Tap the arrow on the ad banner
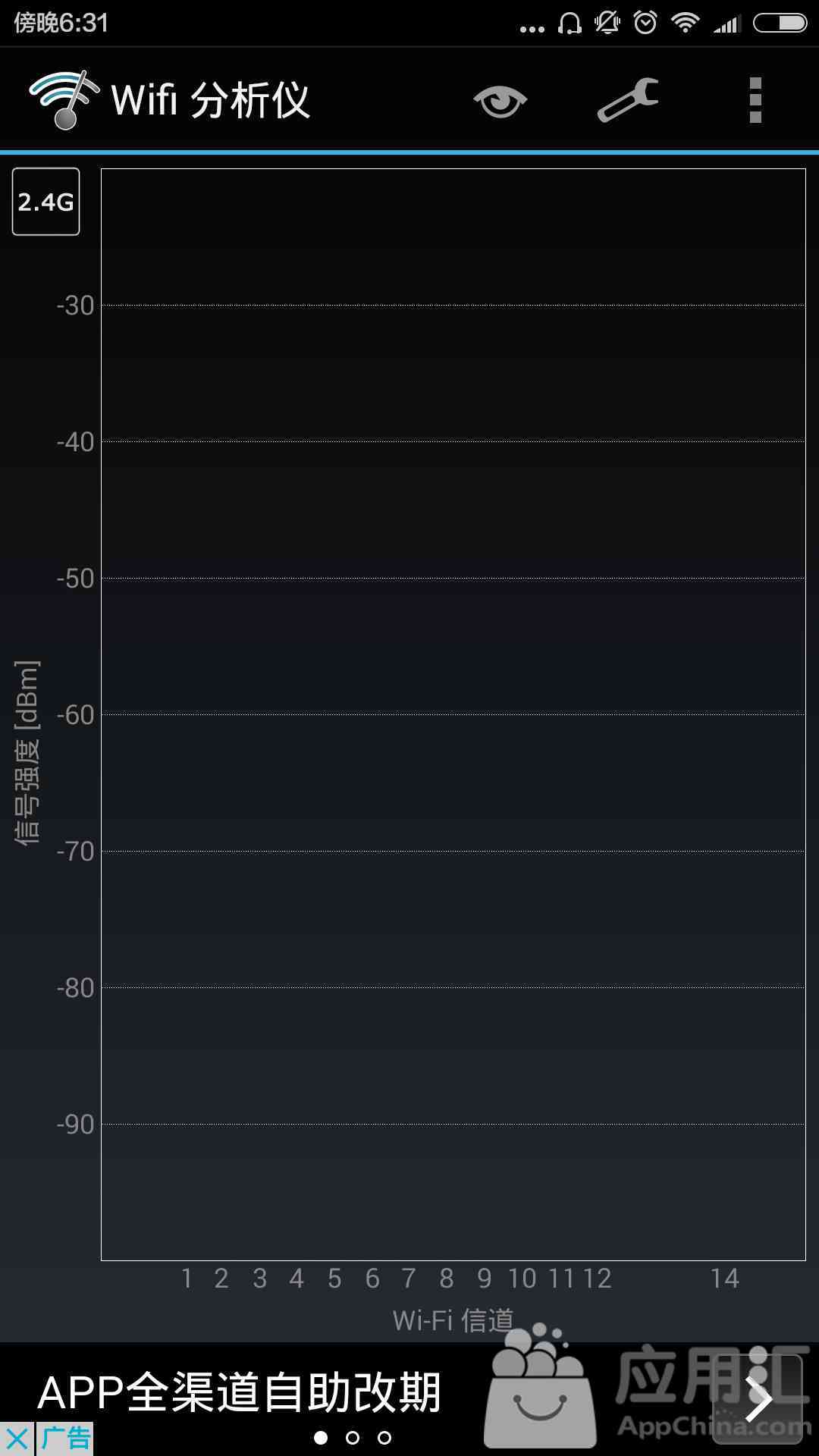The image size is (819, 1456). (x=758, y=1399)
